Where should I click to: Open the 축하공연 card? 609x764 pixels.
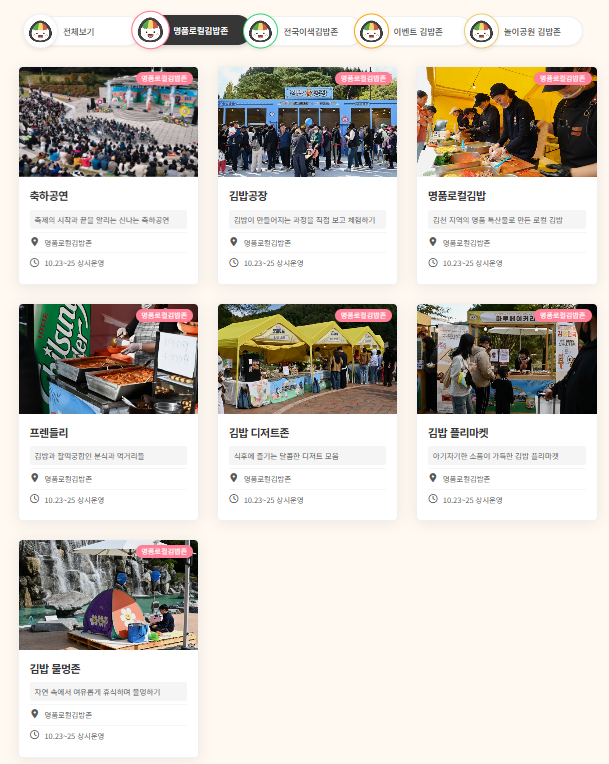pyautogui.click(x=108, y=175)
